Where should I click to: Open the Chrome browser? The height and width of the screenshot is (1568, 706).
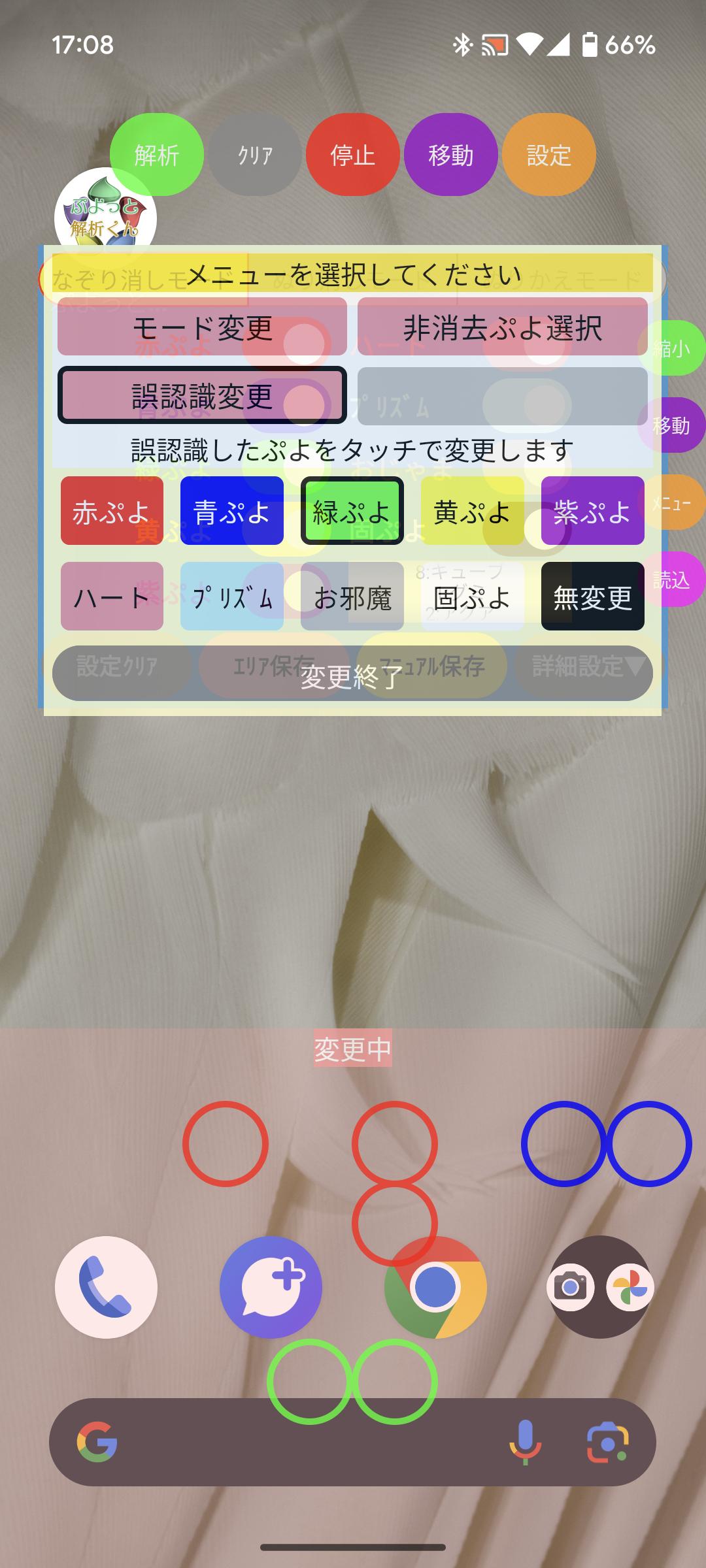[x=435, y=1287]
